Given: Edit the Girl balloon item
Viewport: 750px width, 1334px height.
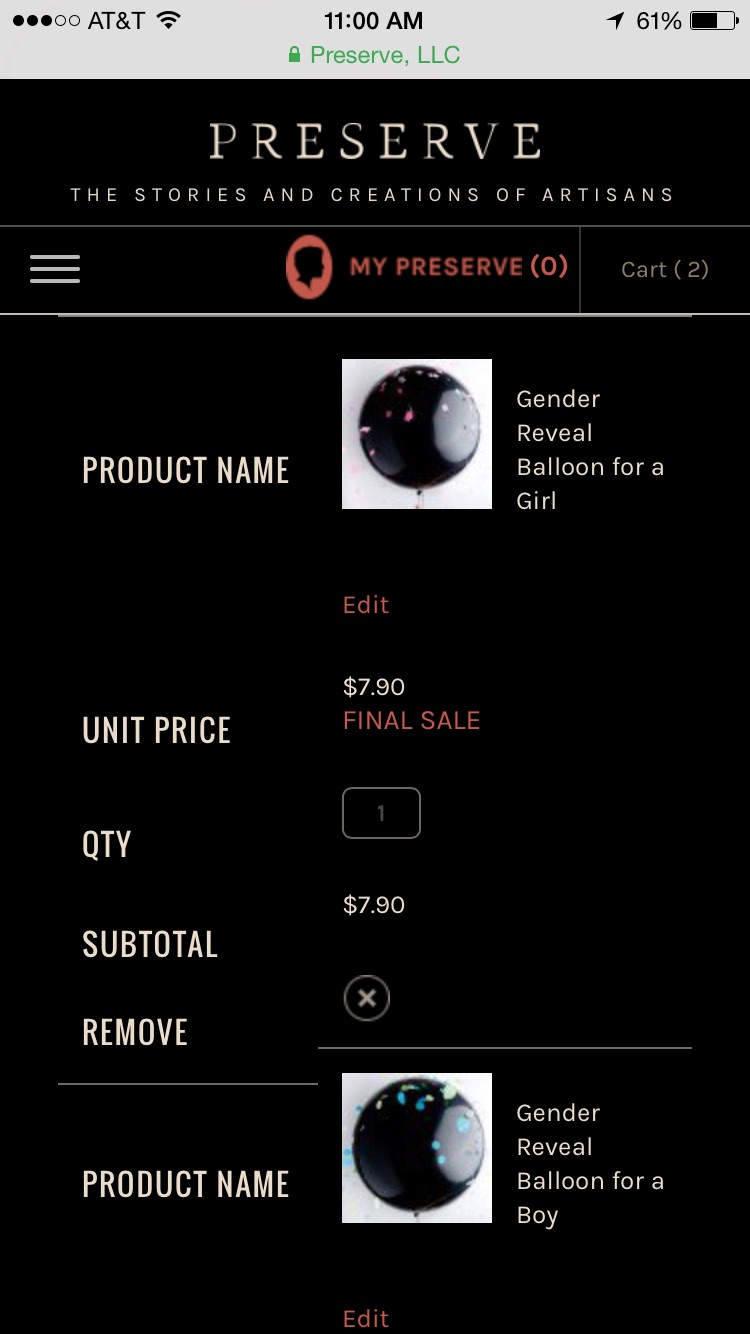Looking at the screenshot, I should (366, 605).
